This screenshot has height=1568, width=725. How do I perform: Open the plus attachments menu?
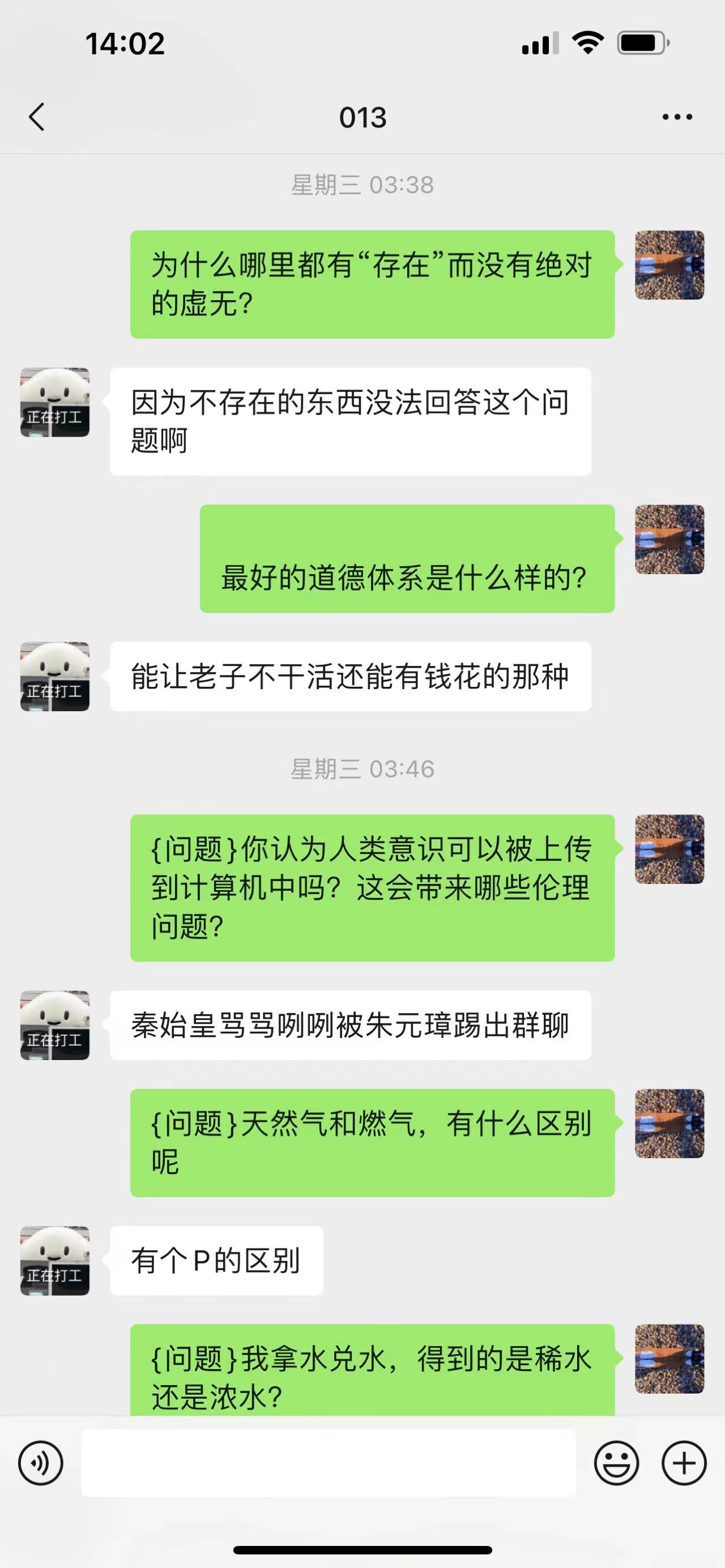tap(684, 1463)
